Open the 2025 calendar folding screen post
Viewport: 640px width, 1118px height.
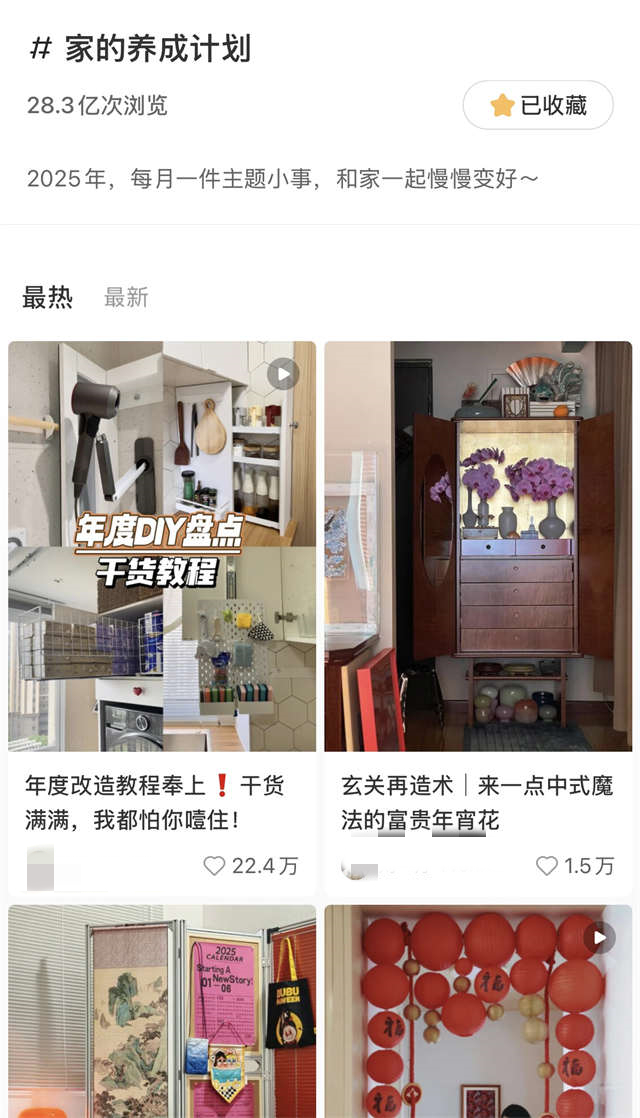click(162, 1010)
